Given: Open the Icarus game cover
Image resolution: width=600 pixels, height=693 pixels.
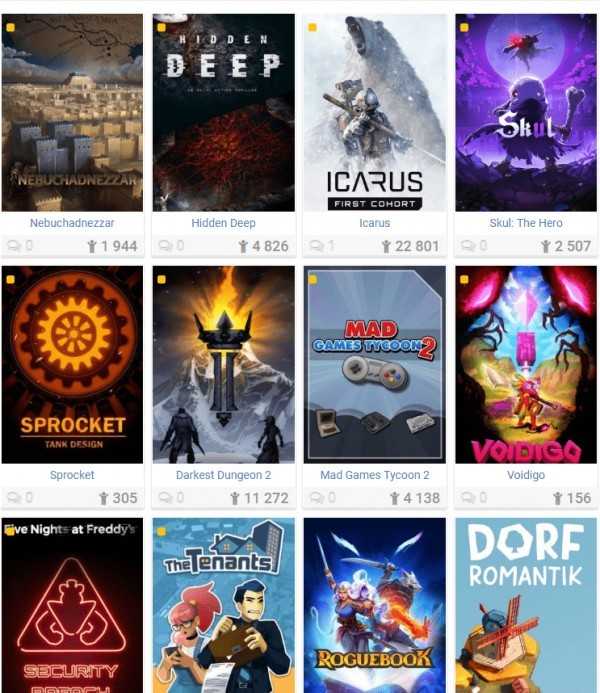Looking at the screenshot, I should point(375,112).
